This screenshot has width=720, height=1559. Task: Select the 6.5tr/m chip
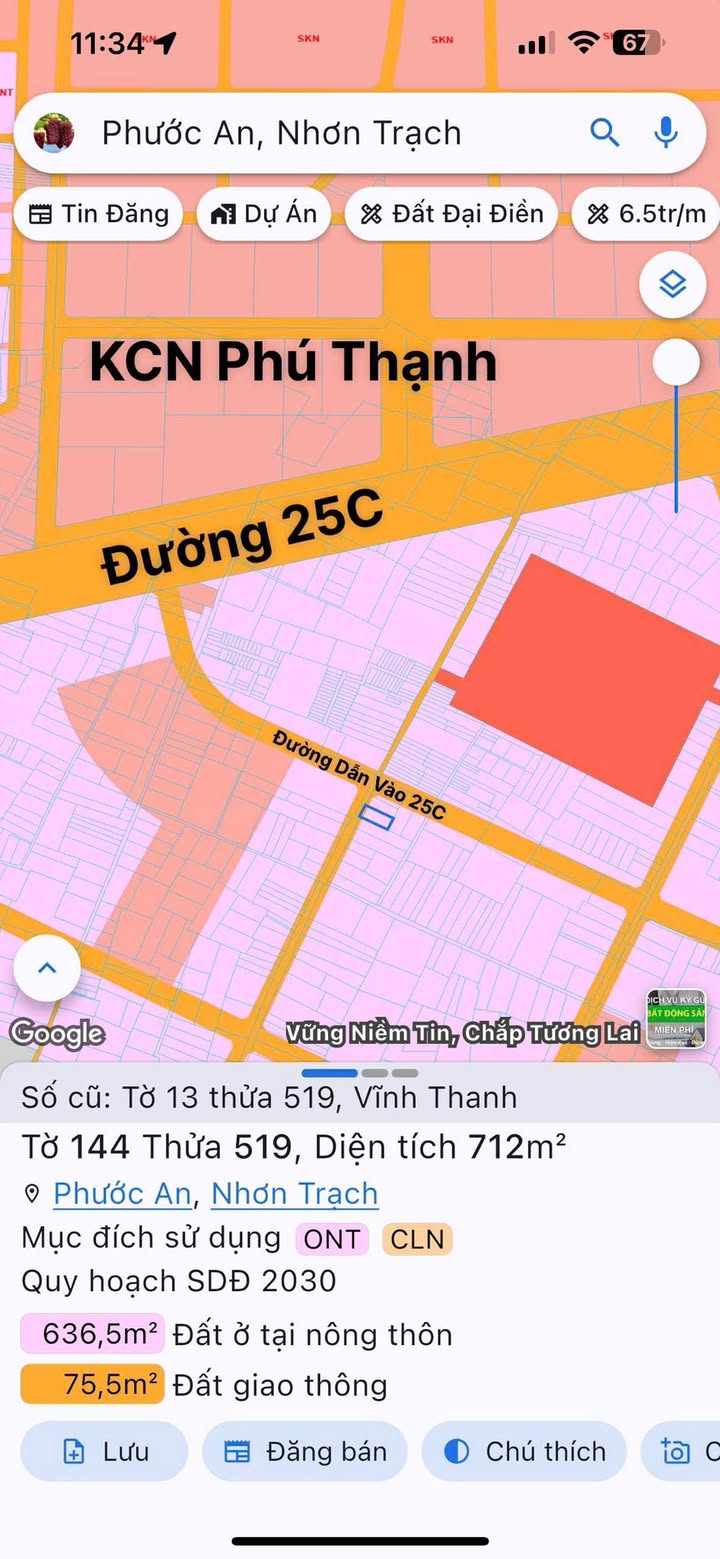pos(650,214)
